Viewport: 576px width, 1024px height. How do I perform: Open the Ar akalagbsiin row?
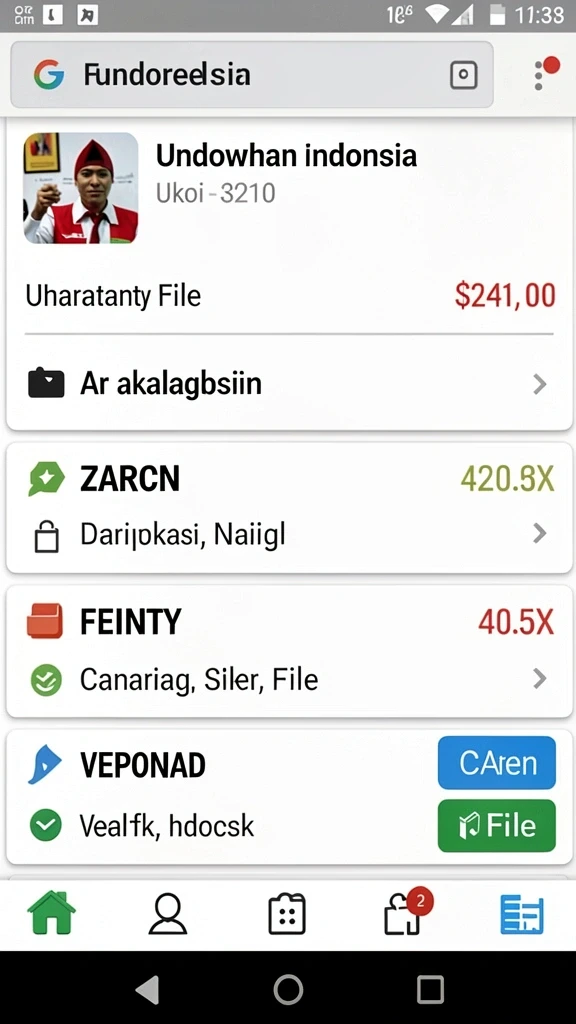(289, 383)
